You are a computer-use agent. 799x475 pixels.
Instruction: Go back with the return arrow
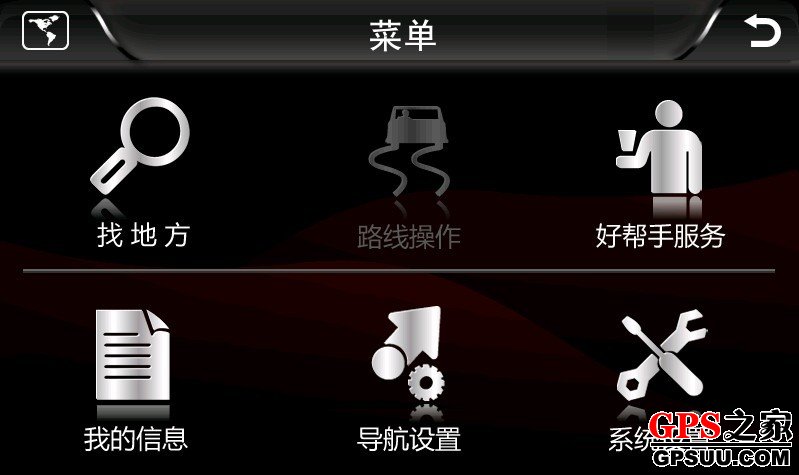(x=762, y=33)
